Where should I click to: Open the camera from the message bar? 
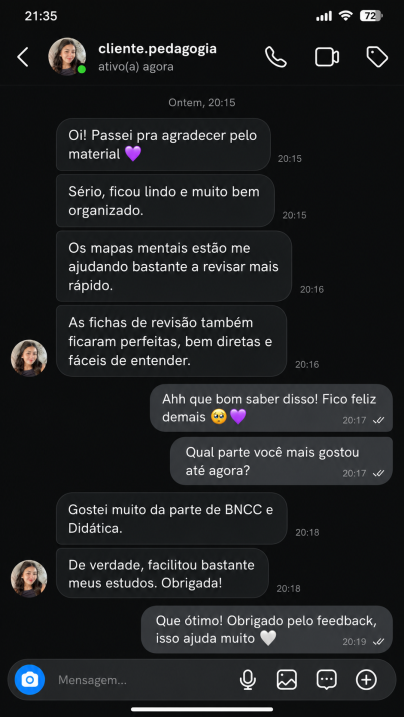coord(30,680)
